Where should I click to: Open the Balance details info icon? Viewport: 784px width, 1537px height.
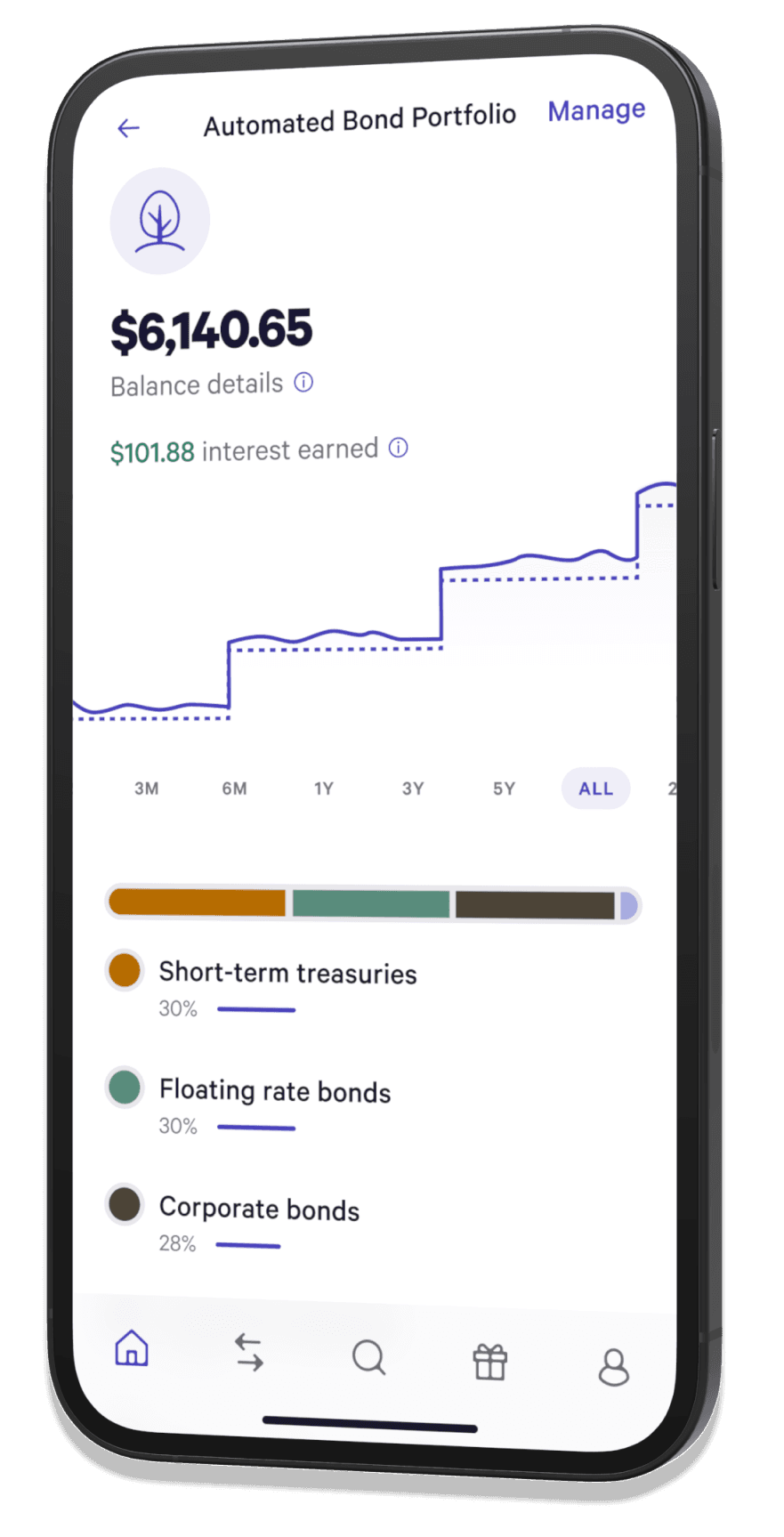pos(303,382)
